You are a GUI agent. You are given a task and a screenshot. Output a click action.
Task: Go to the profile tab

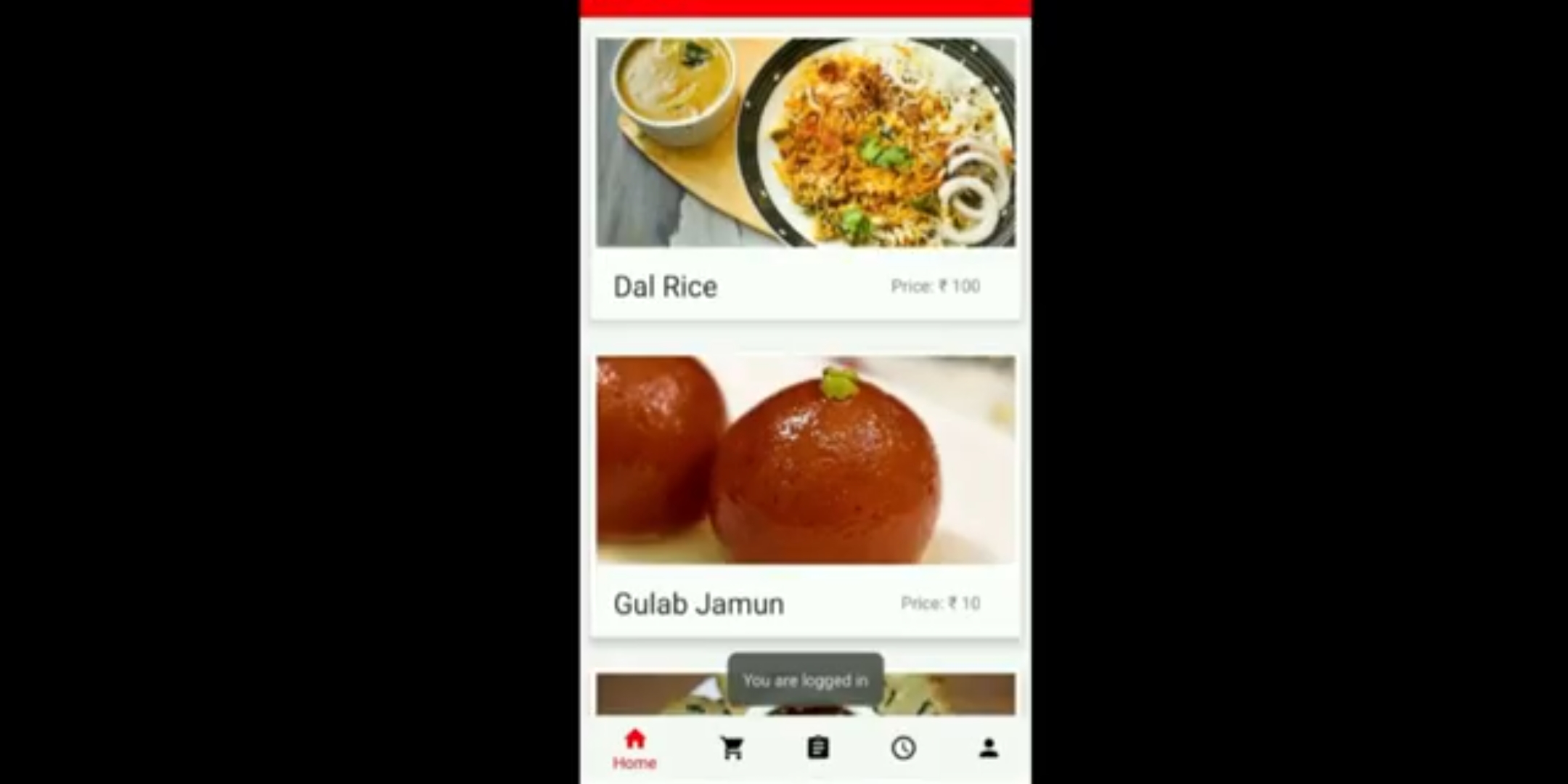click(x=988, y=748)
